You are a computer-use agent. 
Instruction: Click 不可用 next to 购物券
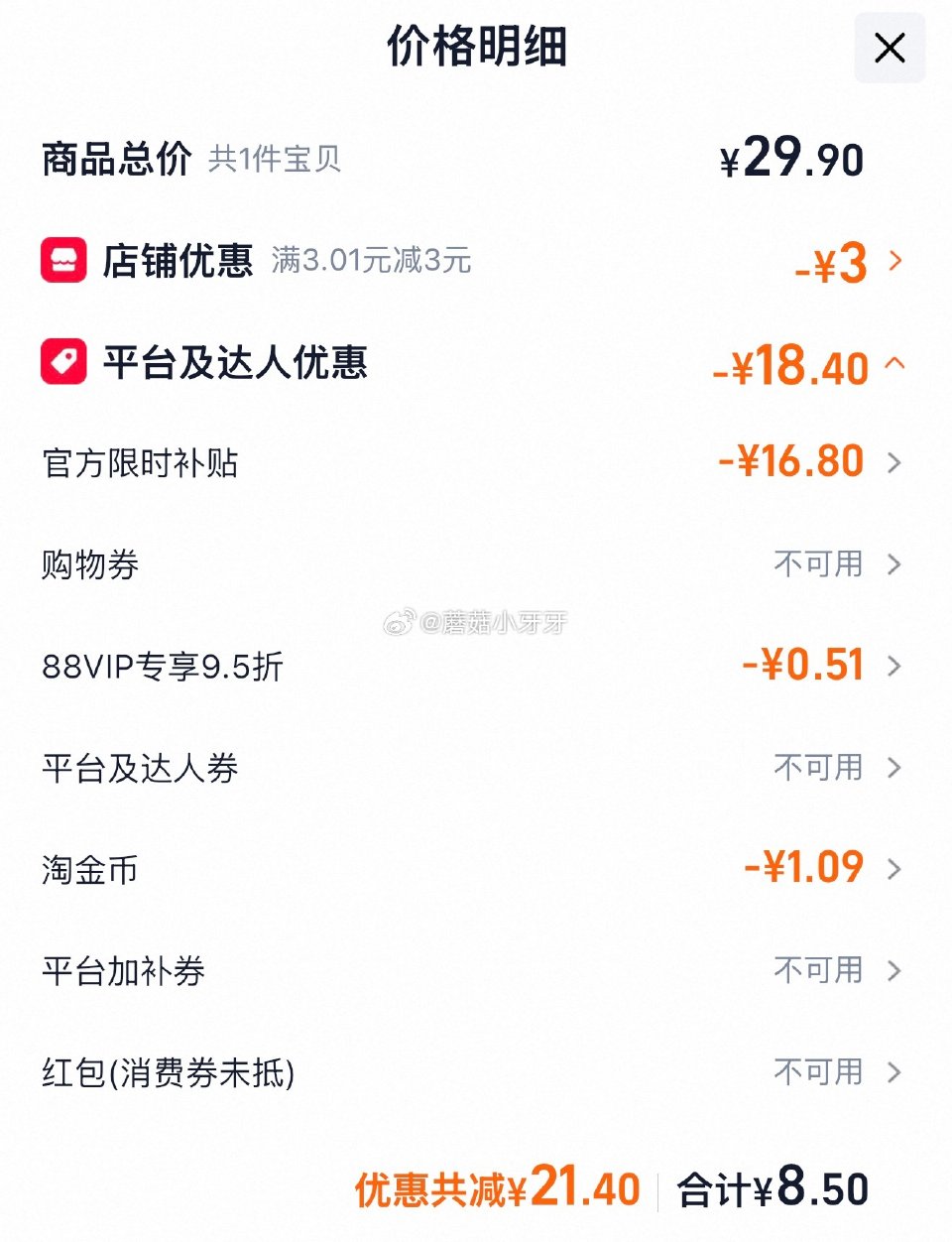(820, 564)
